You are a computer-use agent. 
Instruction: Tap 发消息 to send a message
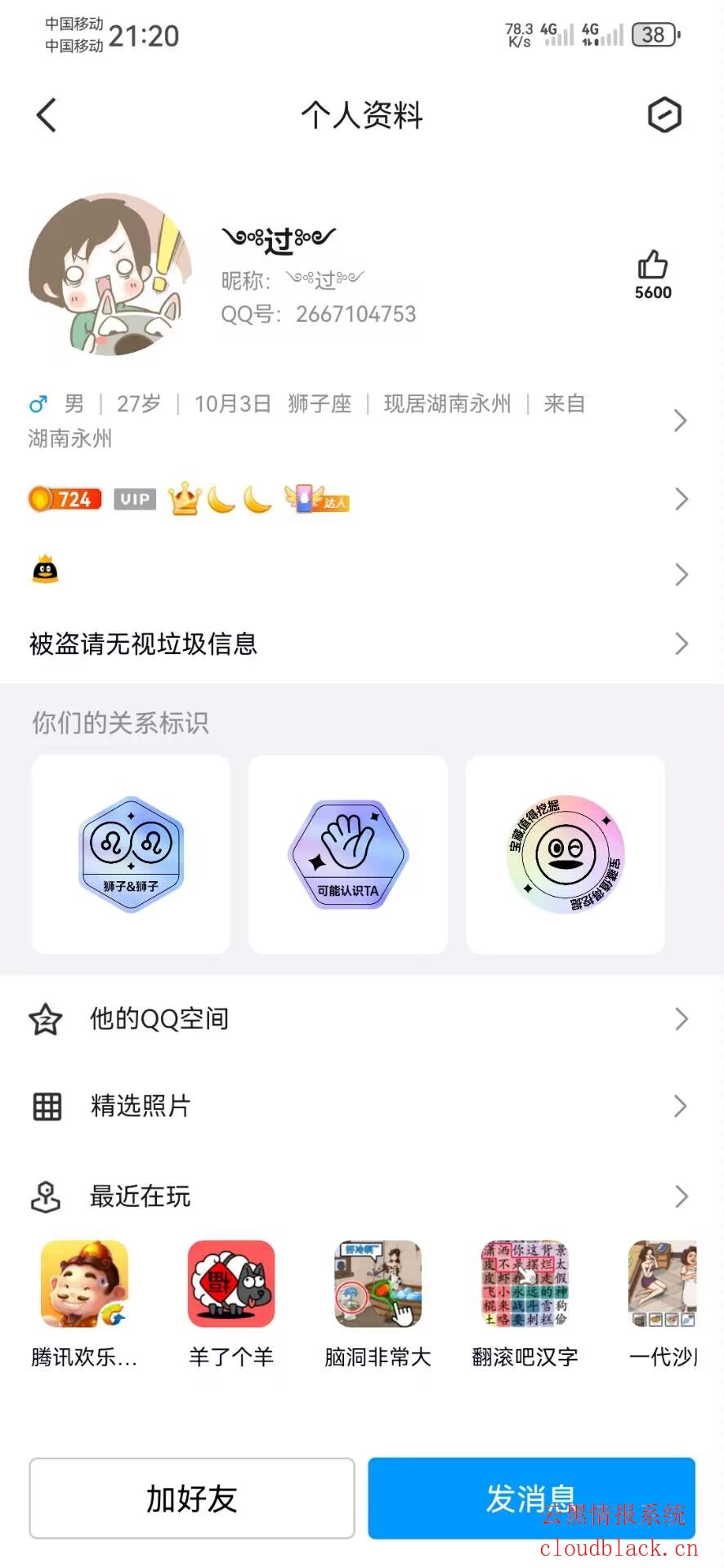point(531,1499)
